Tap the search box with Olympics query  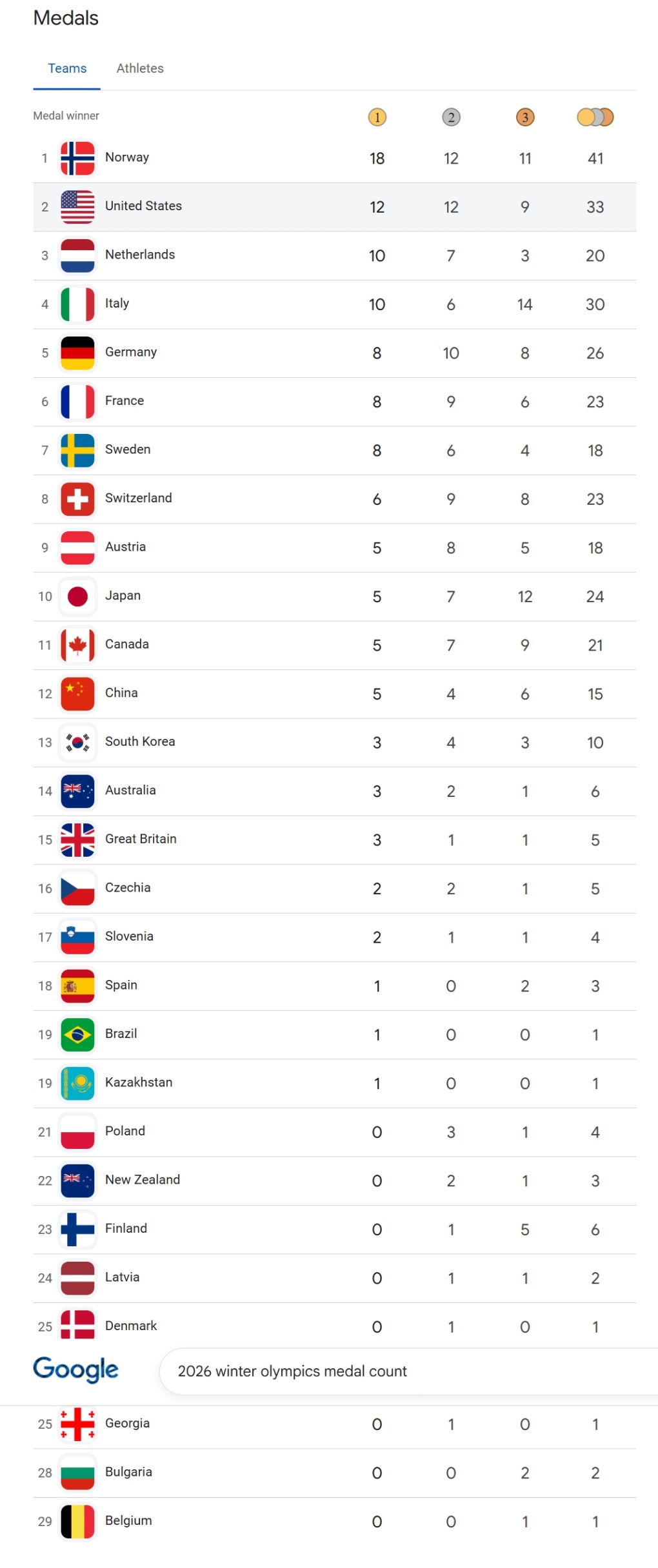click(x=387, y=1371)
